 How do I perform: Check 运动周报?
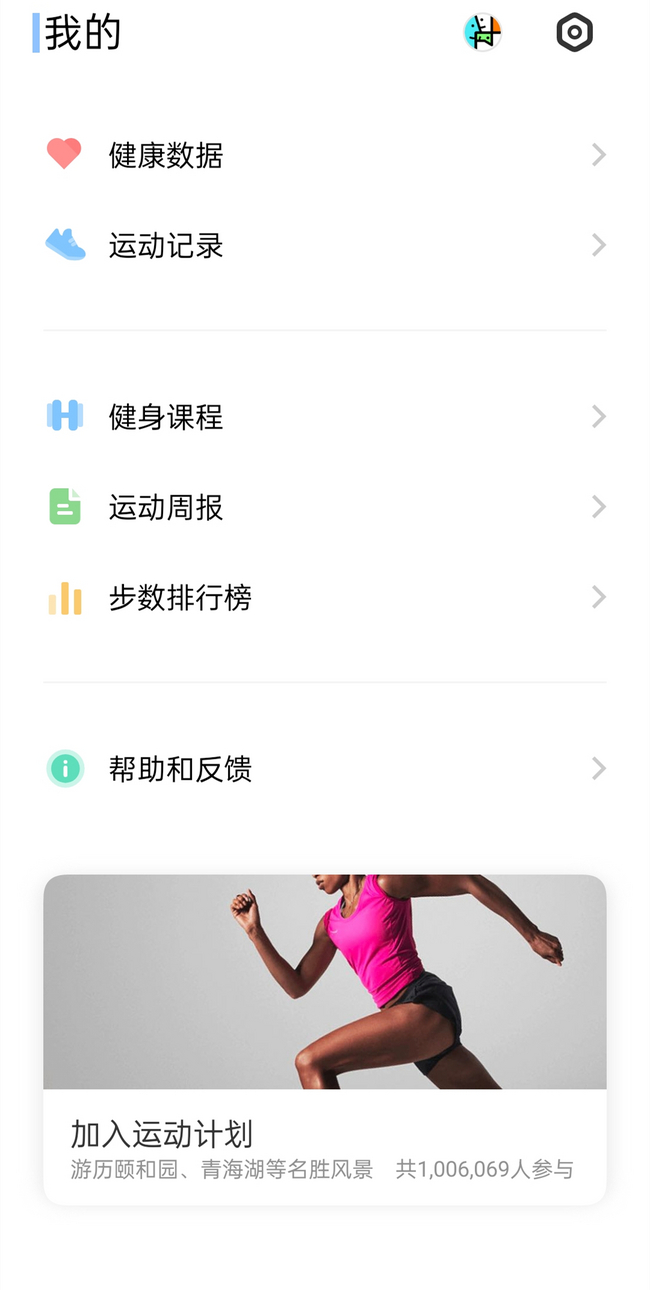325,507
